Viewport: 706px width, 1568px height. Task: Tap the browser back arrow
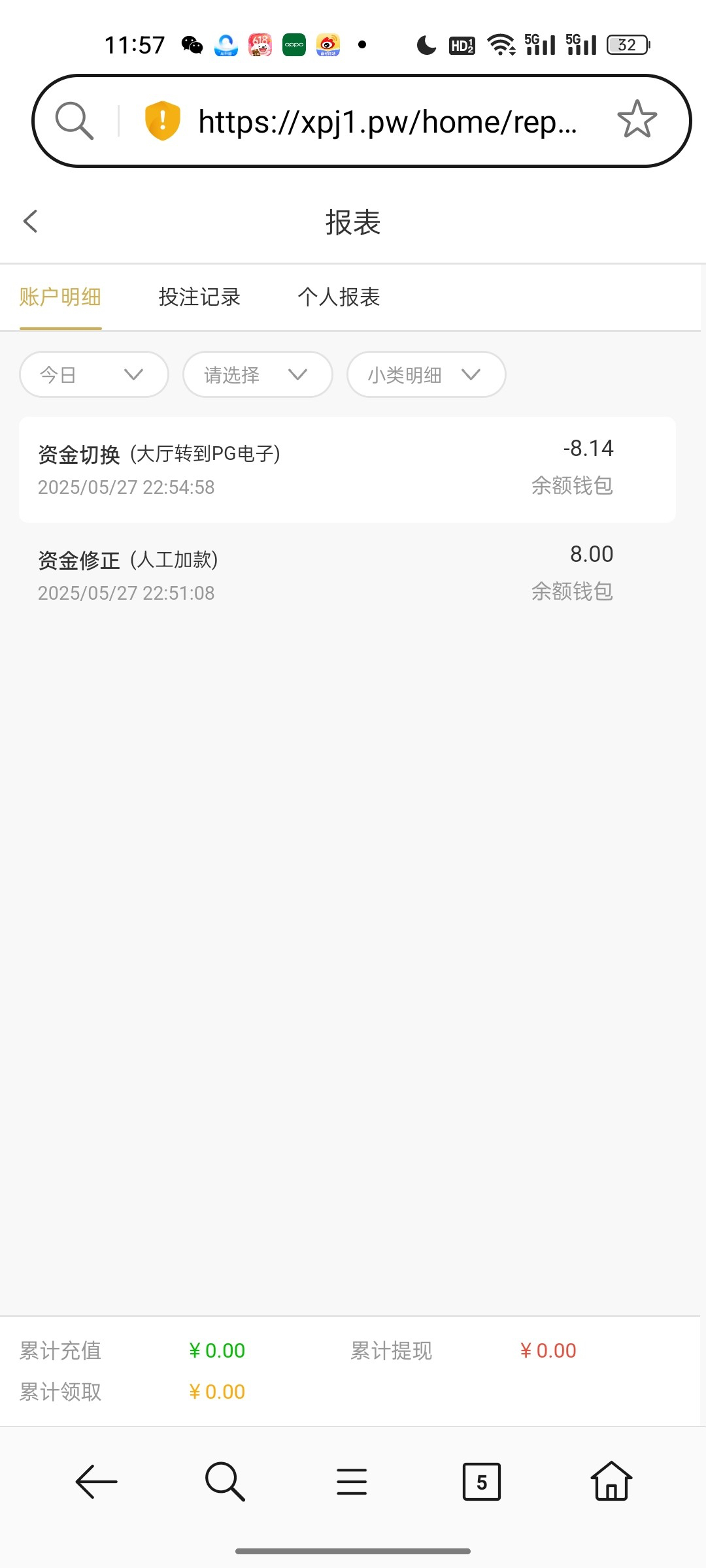click(96, 1482)
